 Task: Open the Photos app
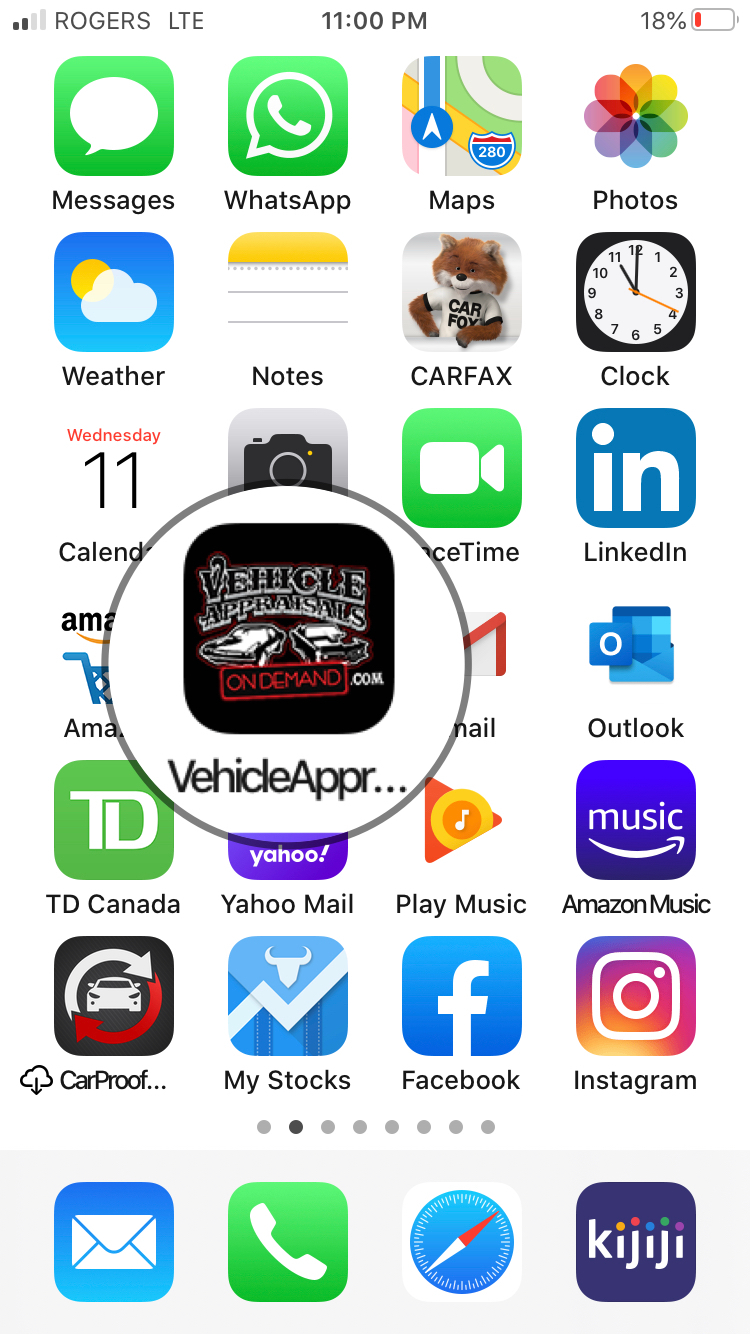tap(636, 116)
